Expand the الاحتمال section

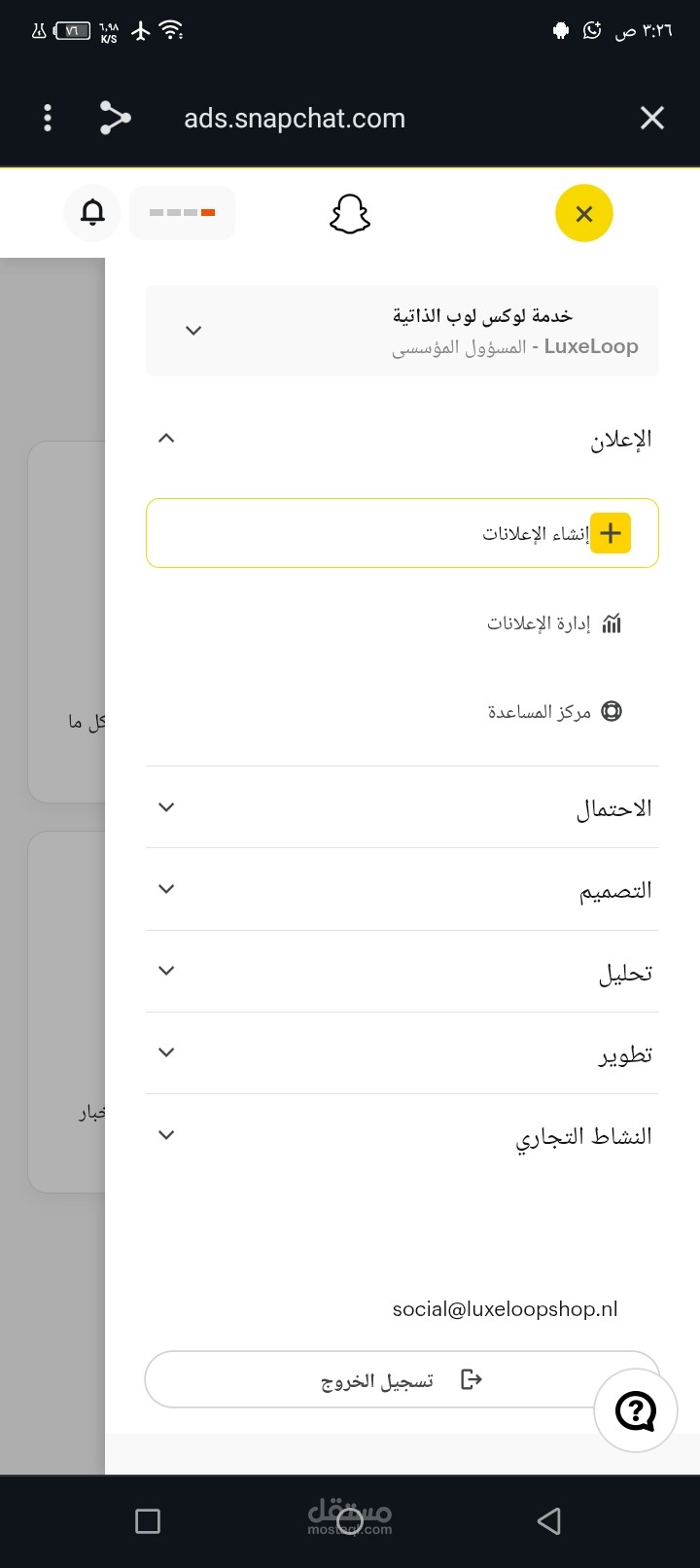[402, 807]
